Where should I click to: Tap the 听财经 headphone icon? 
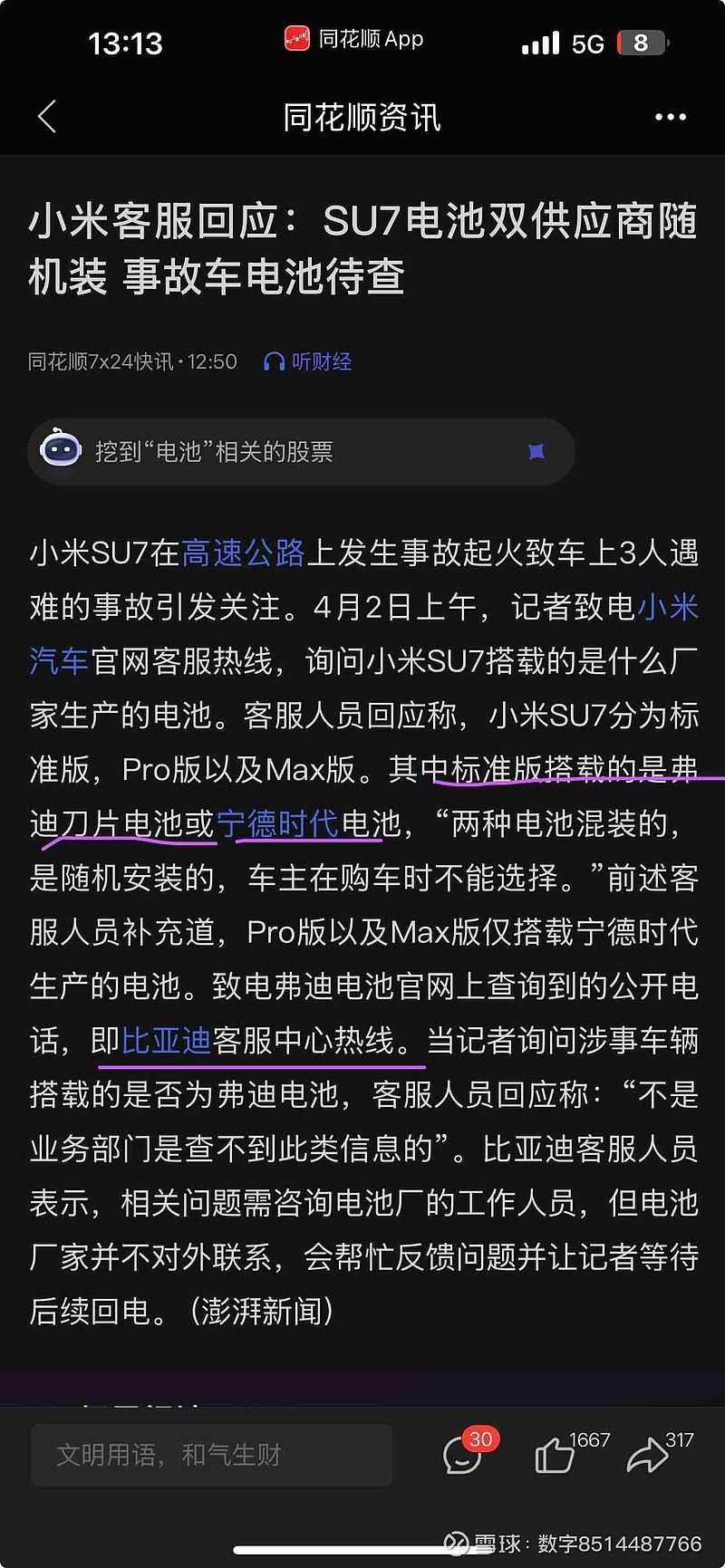click(275, 361)
